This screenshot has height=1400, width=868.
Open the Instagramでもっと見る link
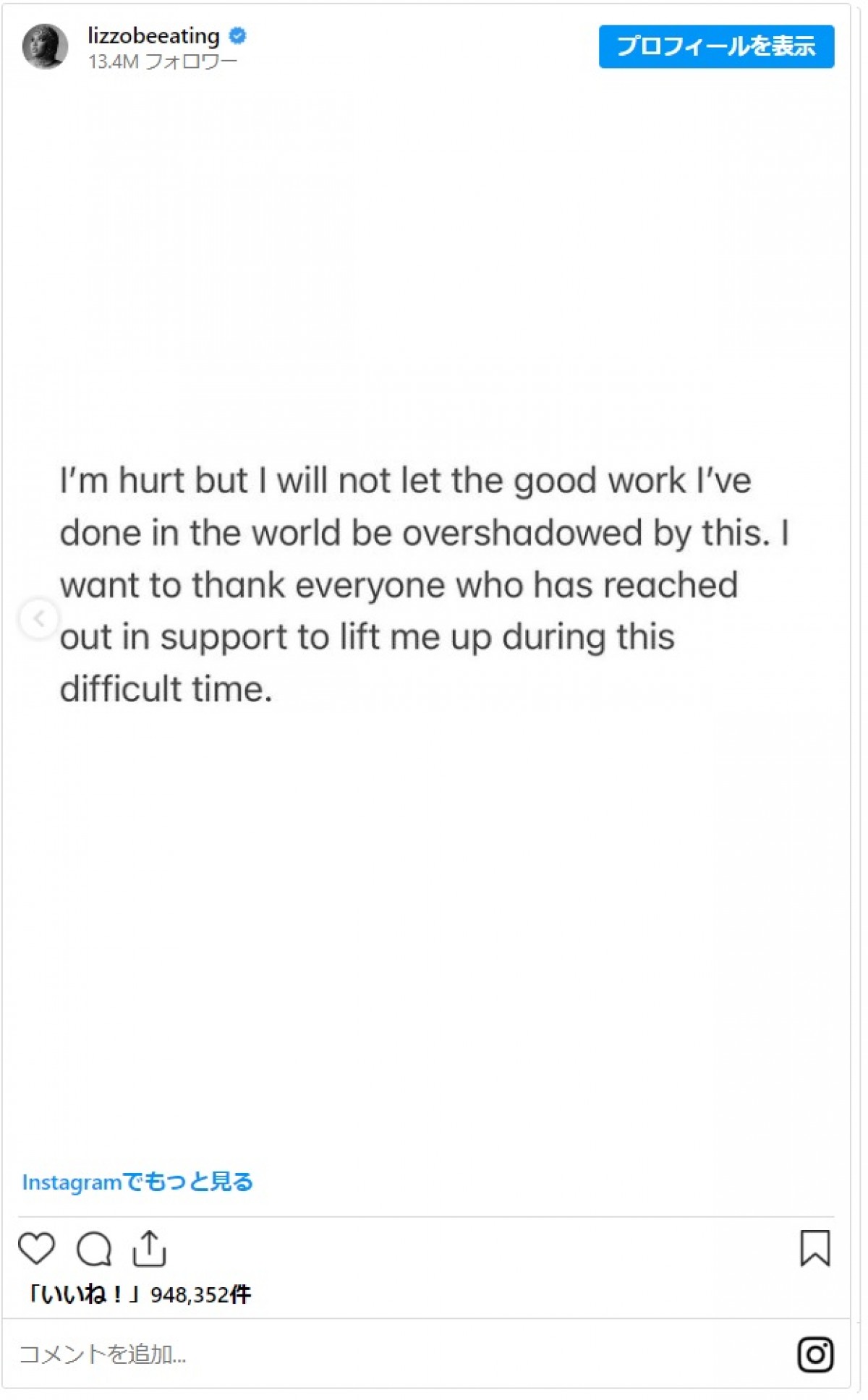pyautogui.click(x=137, y=1182)
